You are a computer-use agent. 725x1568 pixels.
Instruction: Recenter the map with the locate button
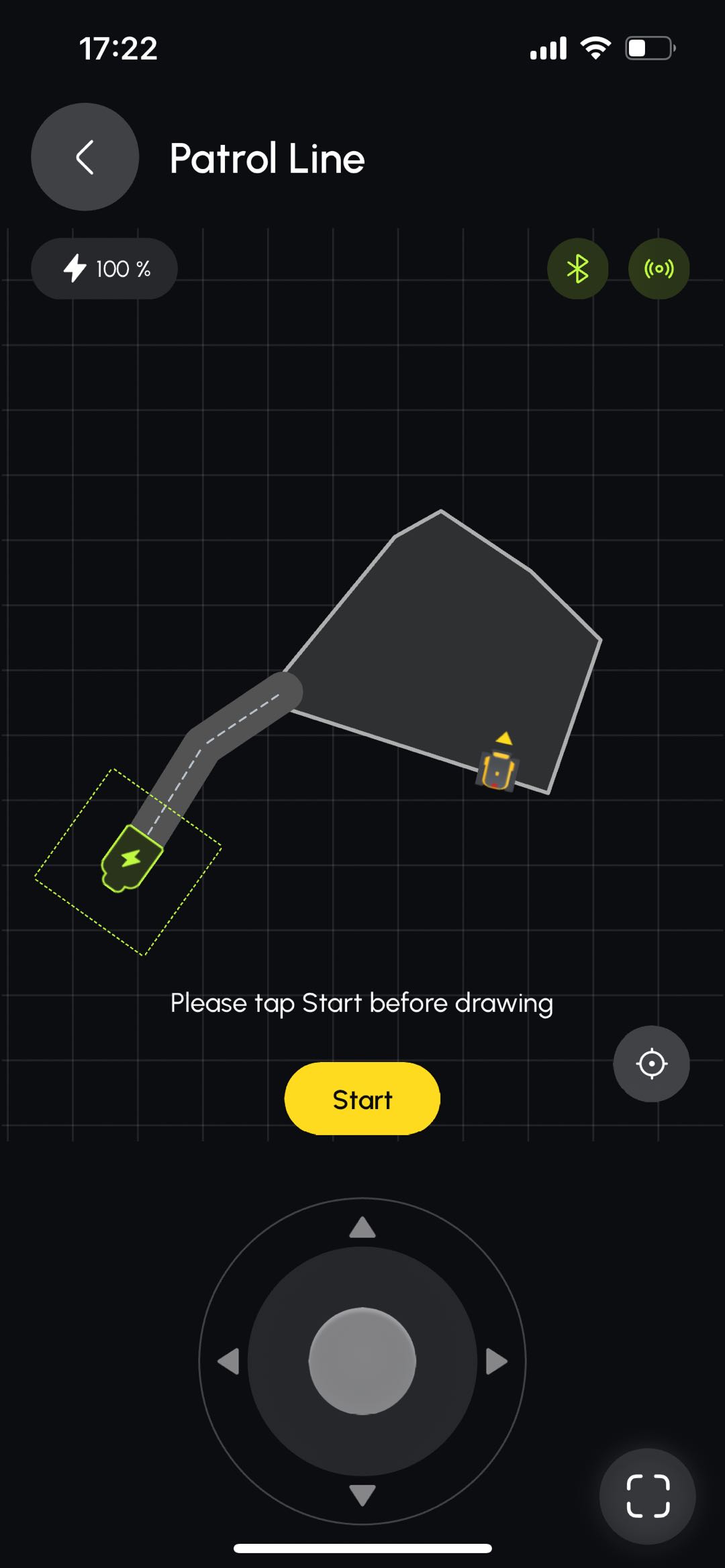point(651,1063)
